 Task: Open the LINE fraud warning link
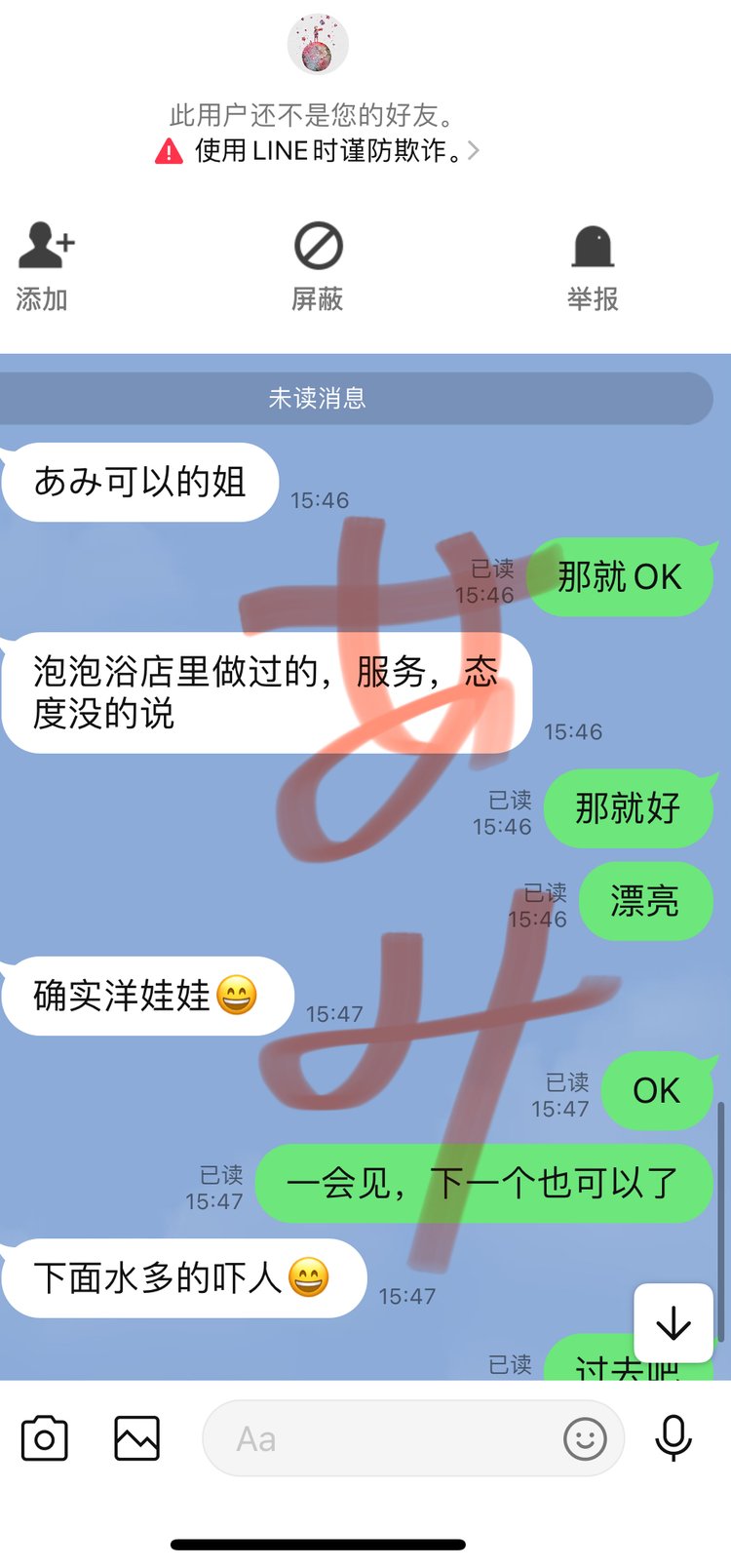coord(318,151)
